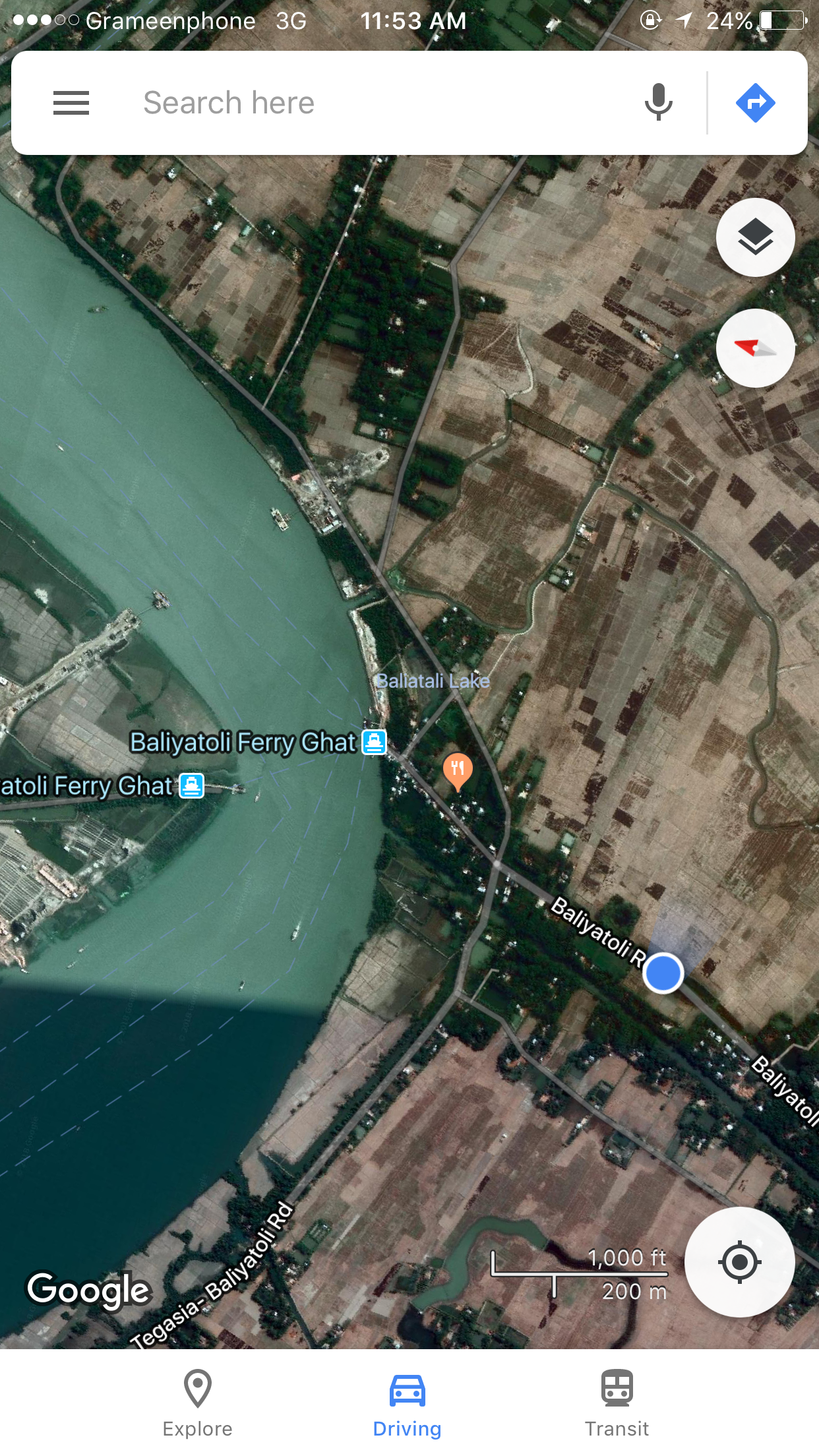Image resolution: width=819 pixels, height=1456 pixels.
Task: Open the hamburger menu
Action: 71,103
